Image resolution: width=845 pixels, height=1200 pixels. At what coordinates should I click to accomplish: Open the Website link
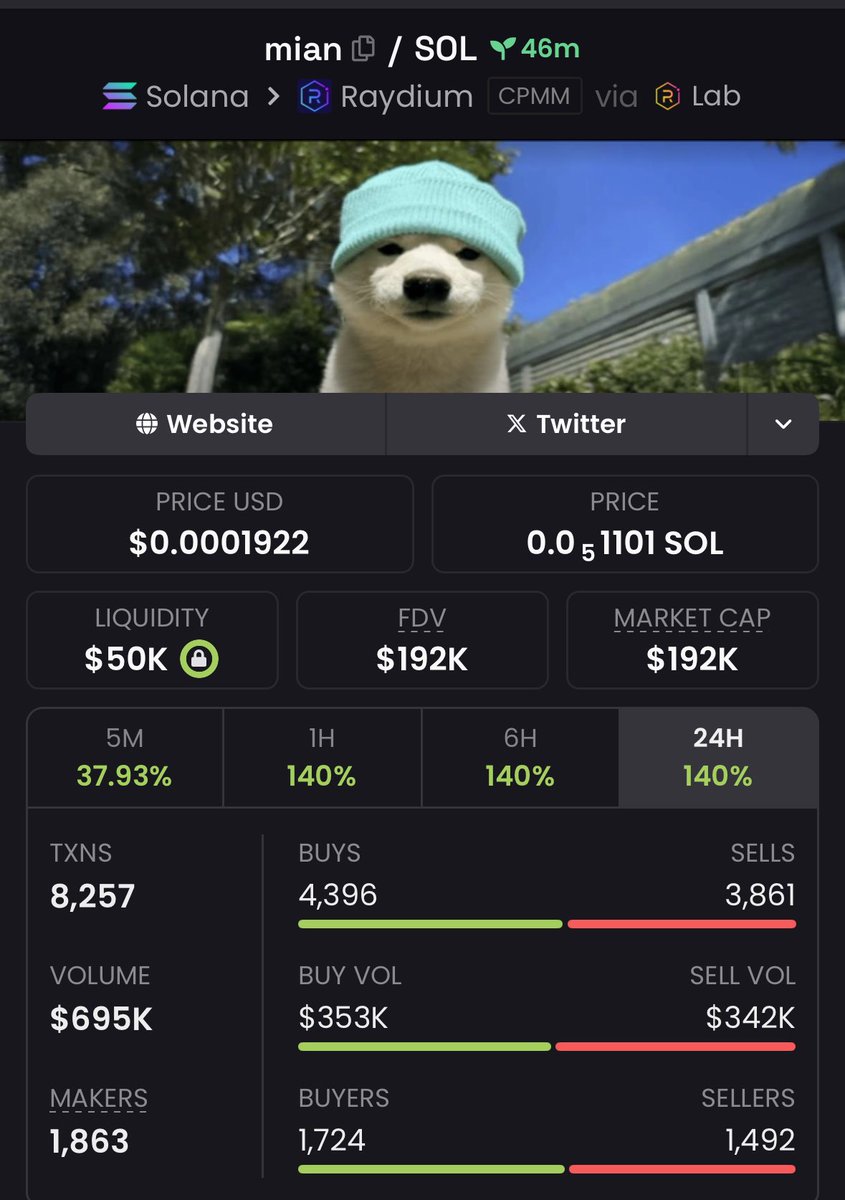[x=205, y=424]
